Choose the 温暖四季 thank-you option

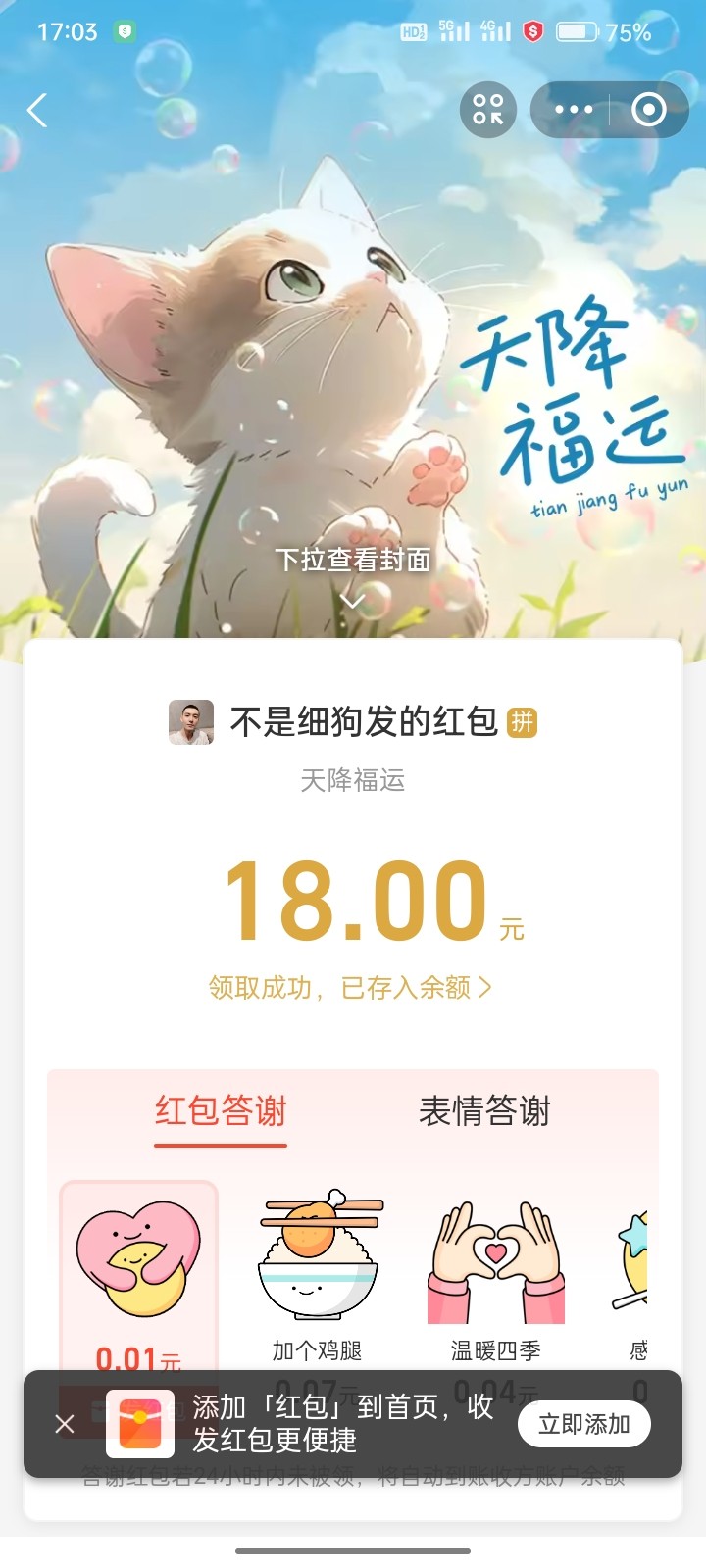click(495, 1274)
